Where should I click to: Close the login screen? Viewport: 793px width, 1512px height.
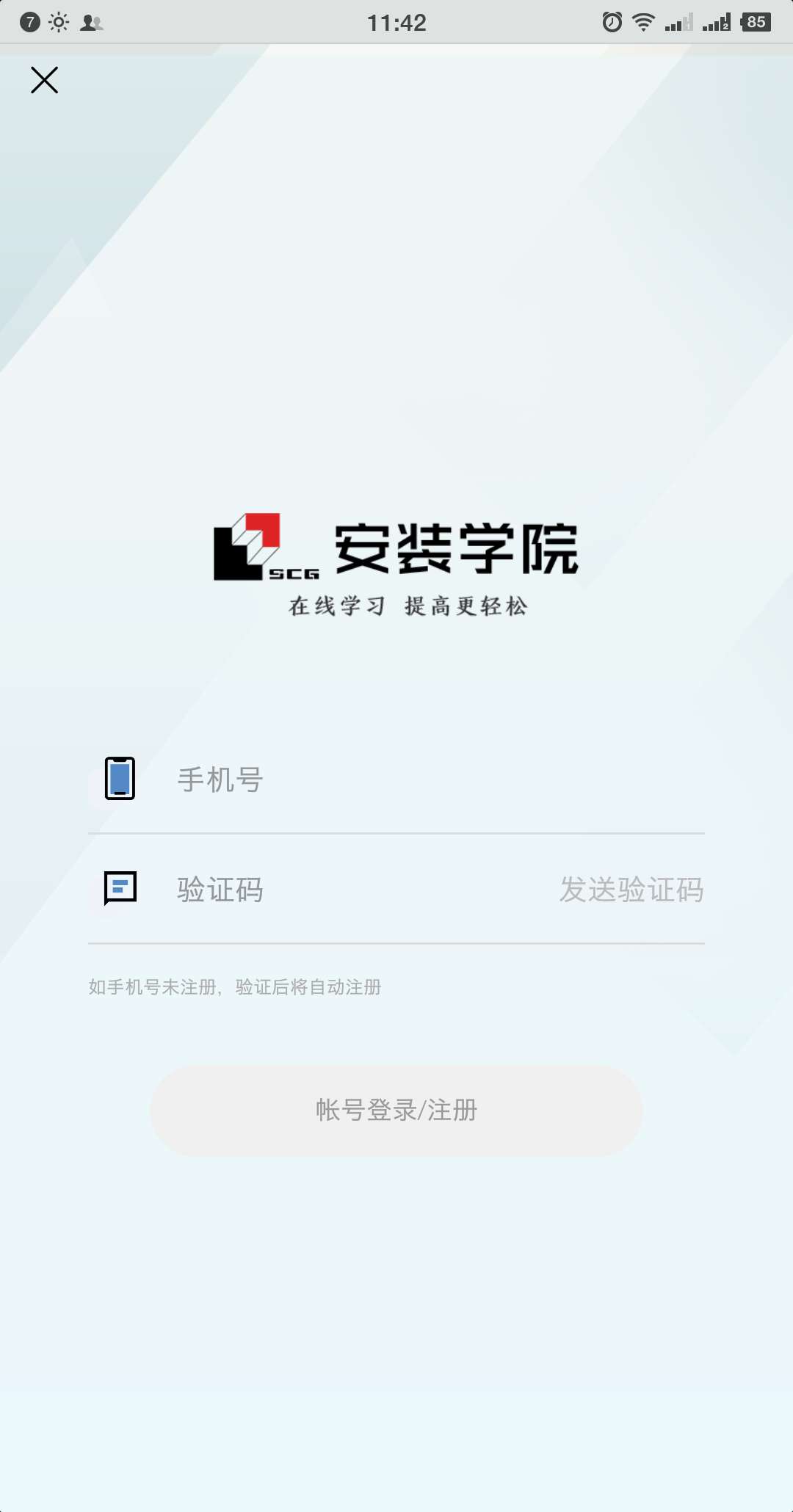44,80
